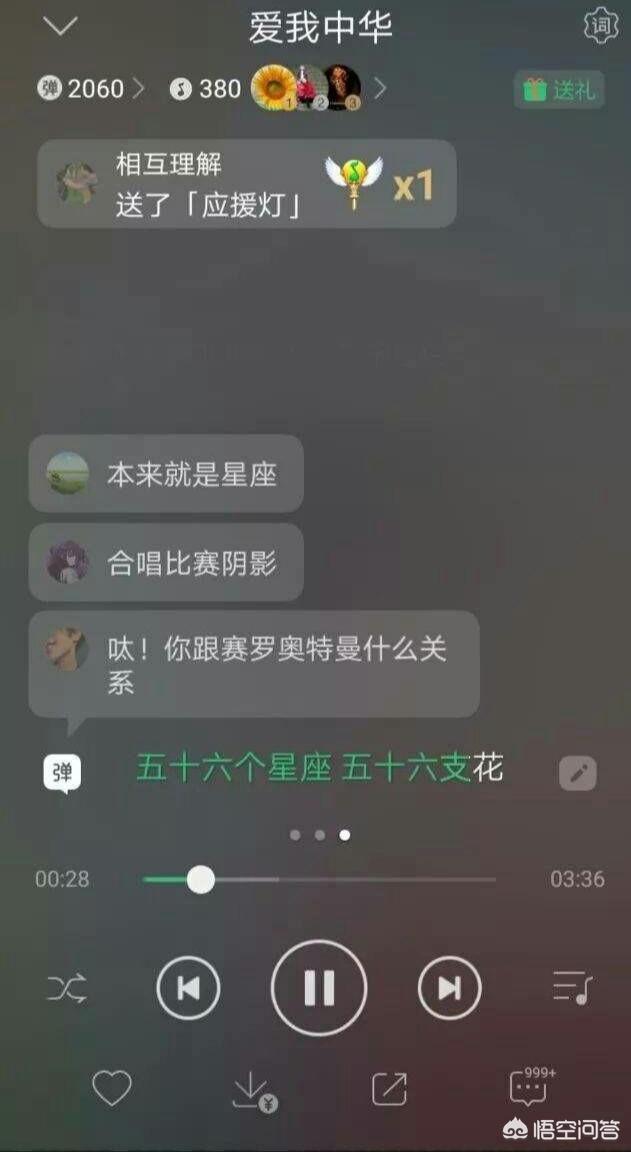
Task: Toggle shuffle play mode
Action: [x=67, y=988]
